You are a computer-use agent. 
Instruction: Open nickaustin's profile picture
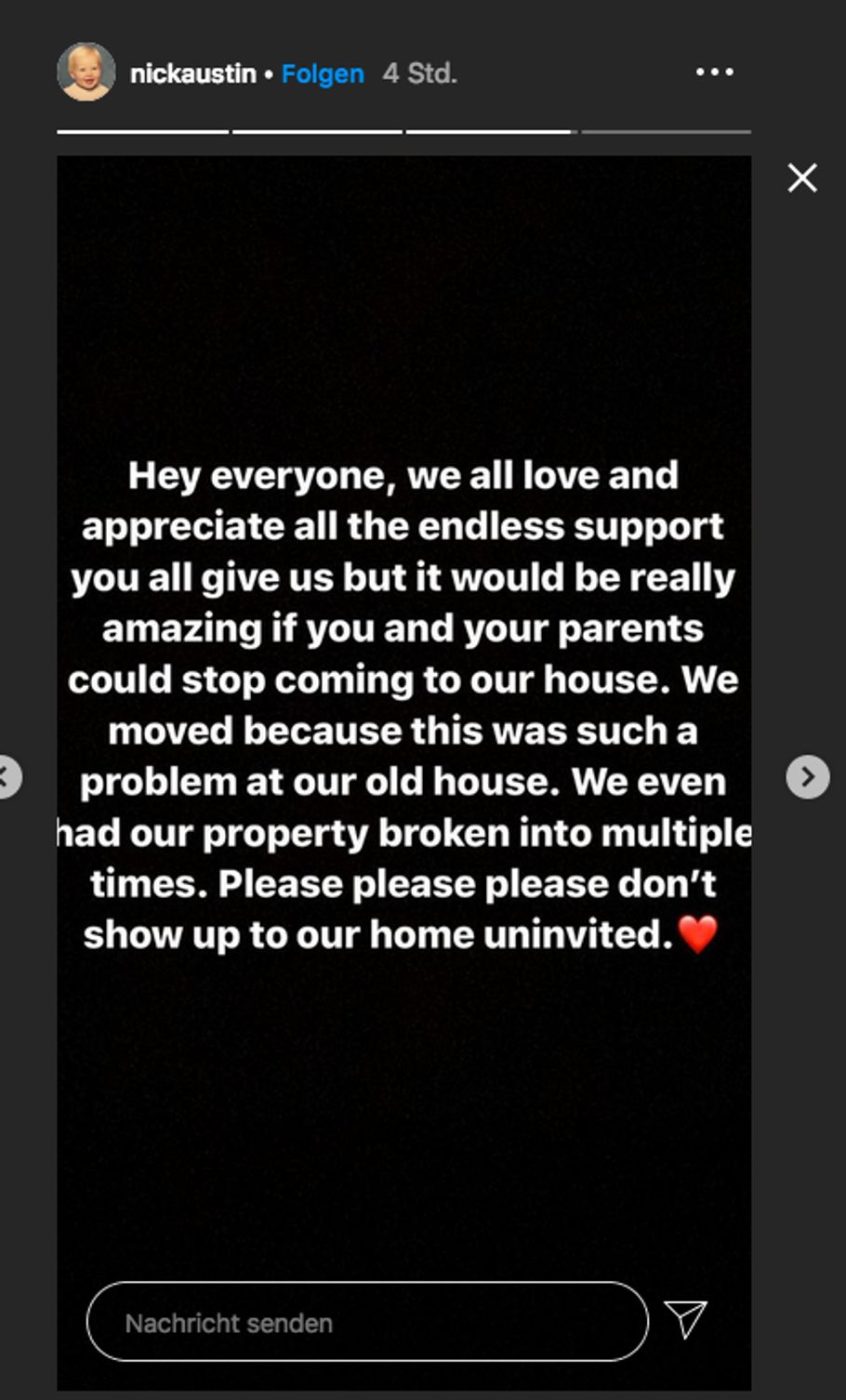click(x=86, y=73)
